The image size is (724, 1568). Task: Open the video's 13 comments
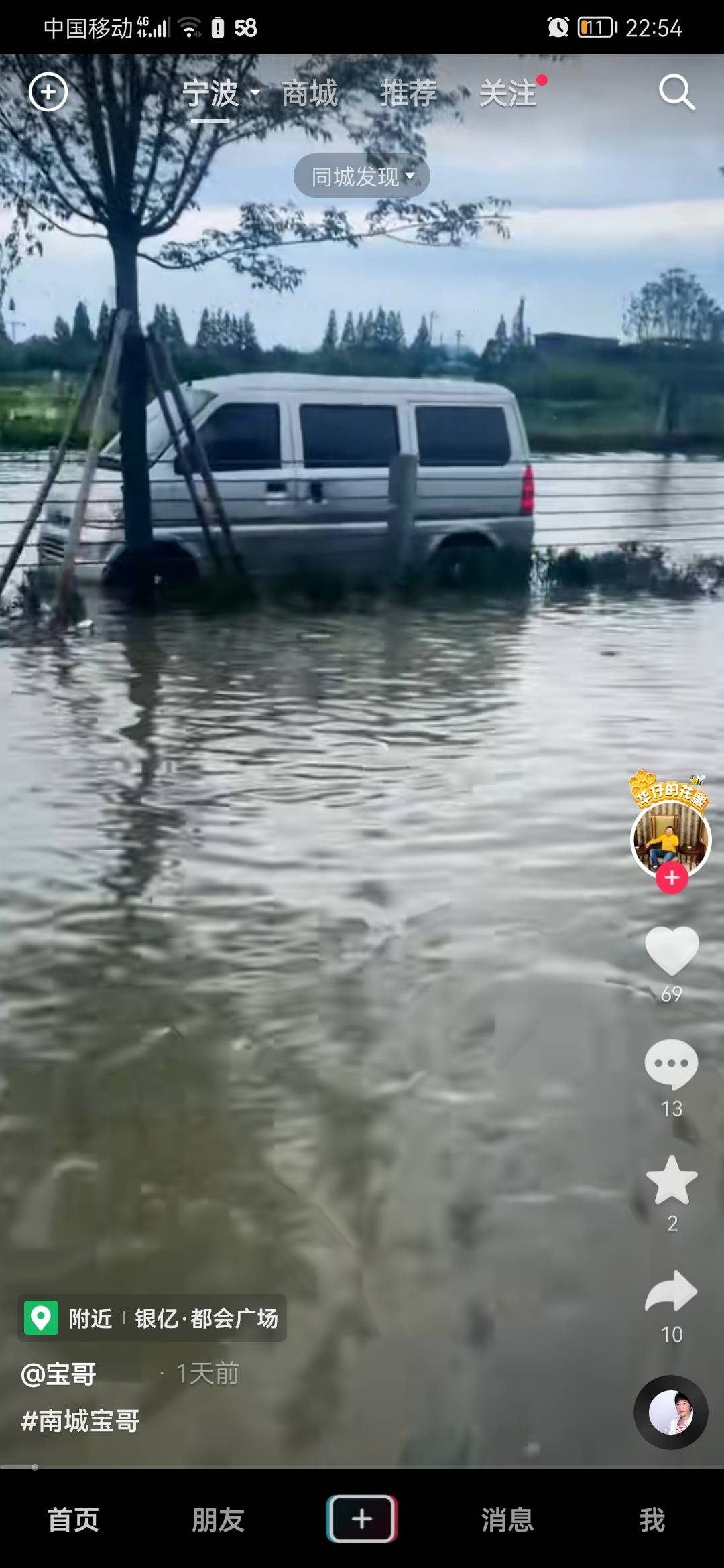(672, 1064)
